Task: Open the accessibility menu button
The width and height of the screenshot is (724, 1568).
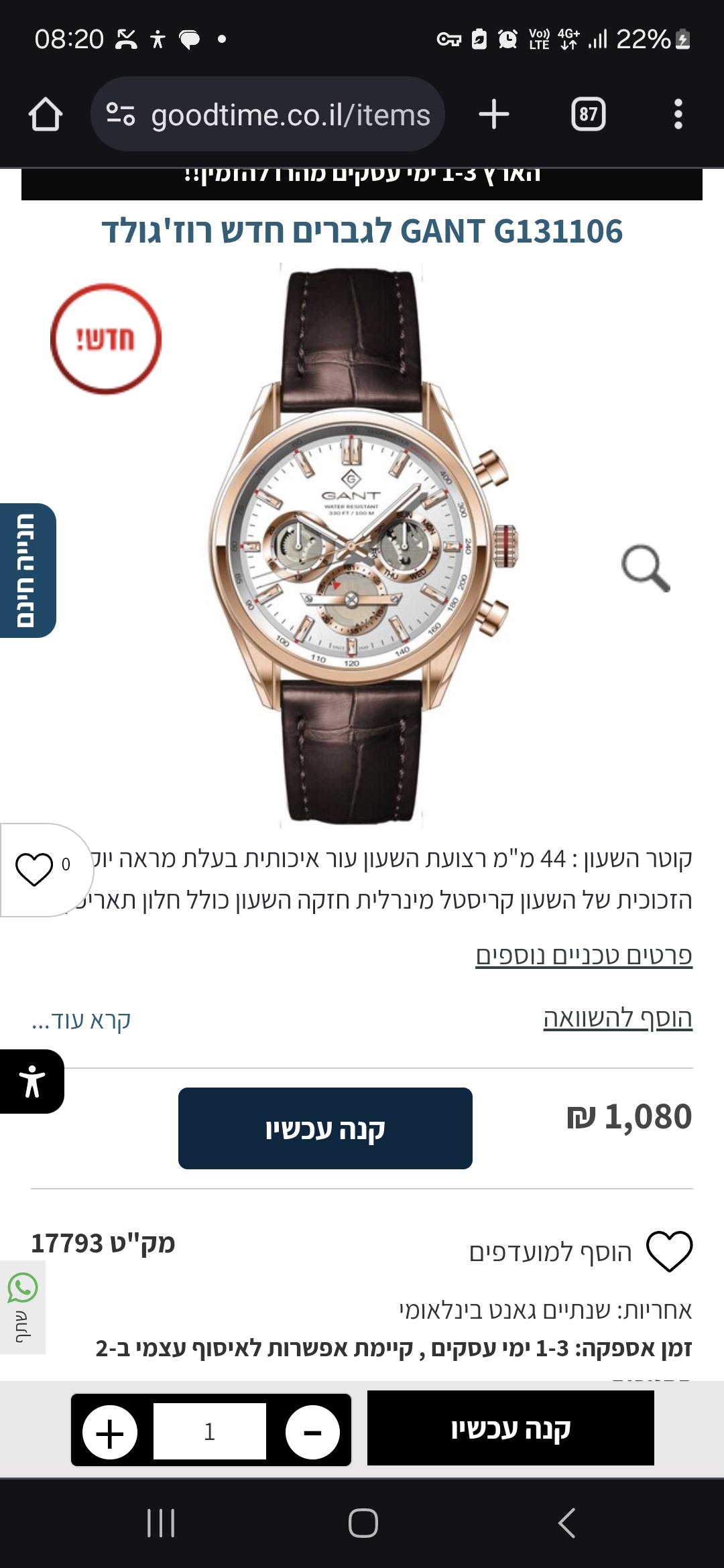Action: (31, 1082)
